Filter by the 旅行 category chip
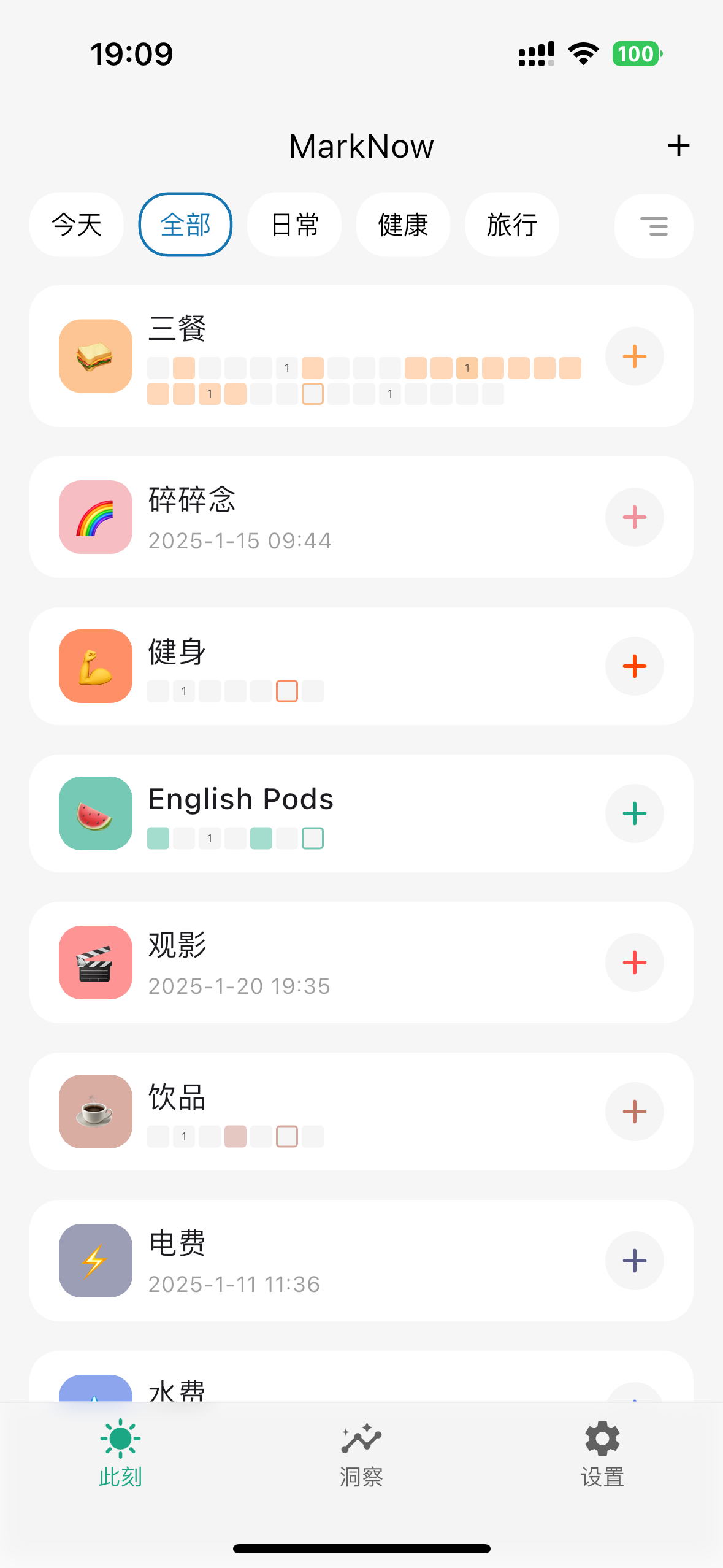This screenshot has width=723, height=1568. (x=512, y=225)
